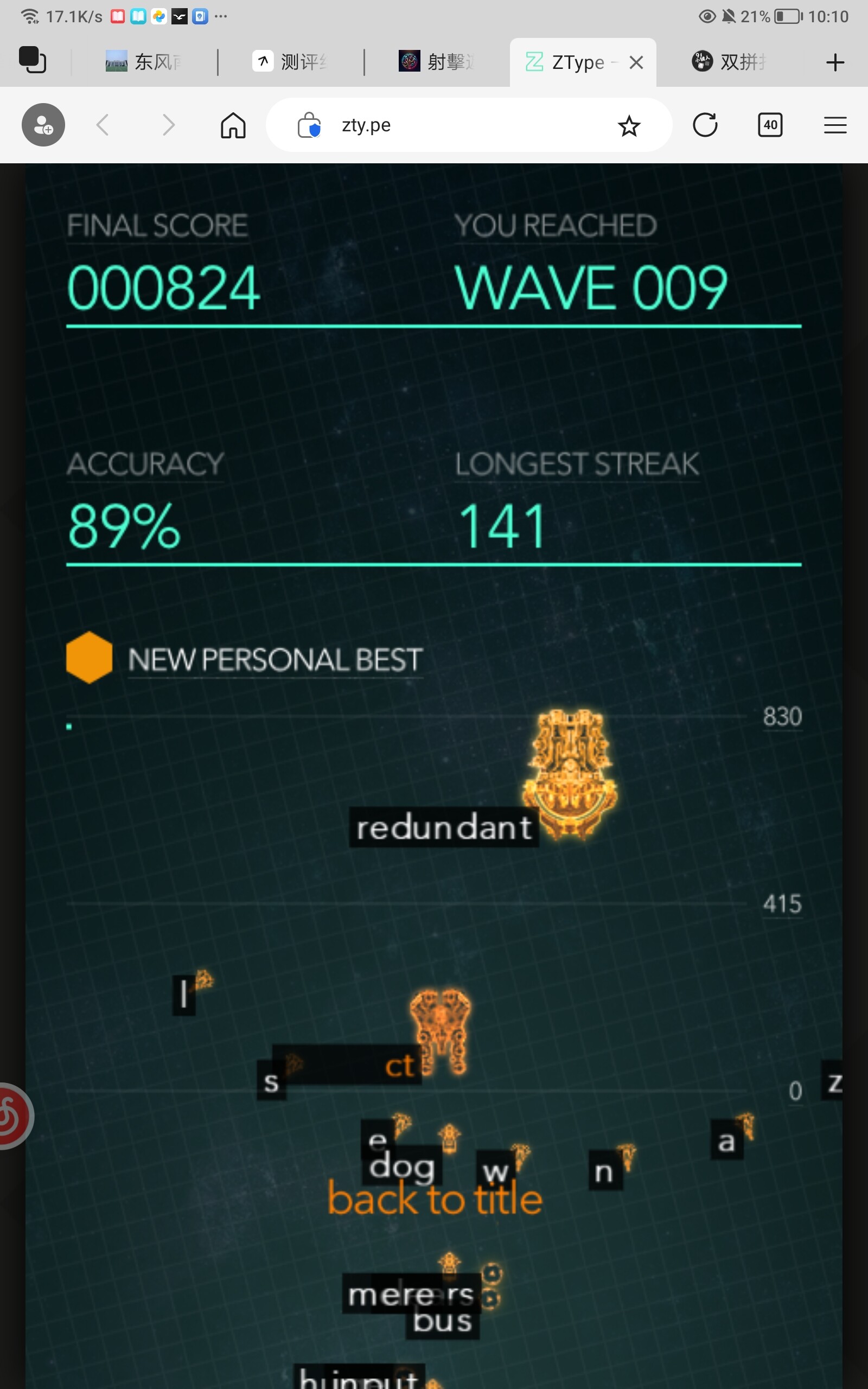Close the ZType tab

(x=635, y=62)
